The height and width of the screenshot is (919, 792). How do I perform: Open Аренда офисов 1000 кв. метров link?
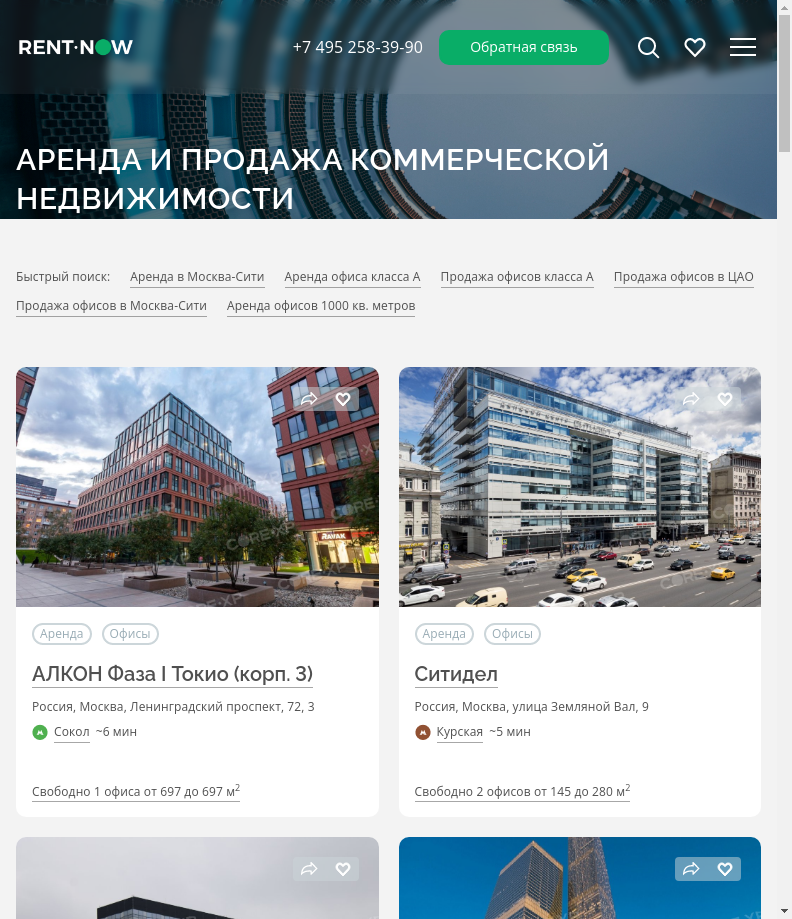pyautogui.click(x=321, y=306)
